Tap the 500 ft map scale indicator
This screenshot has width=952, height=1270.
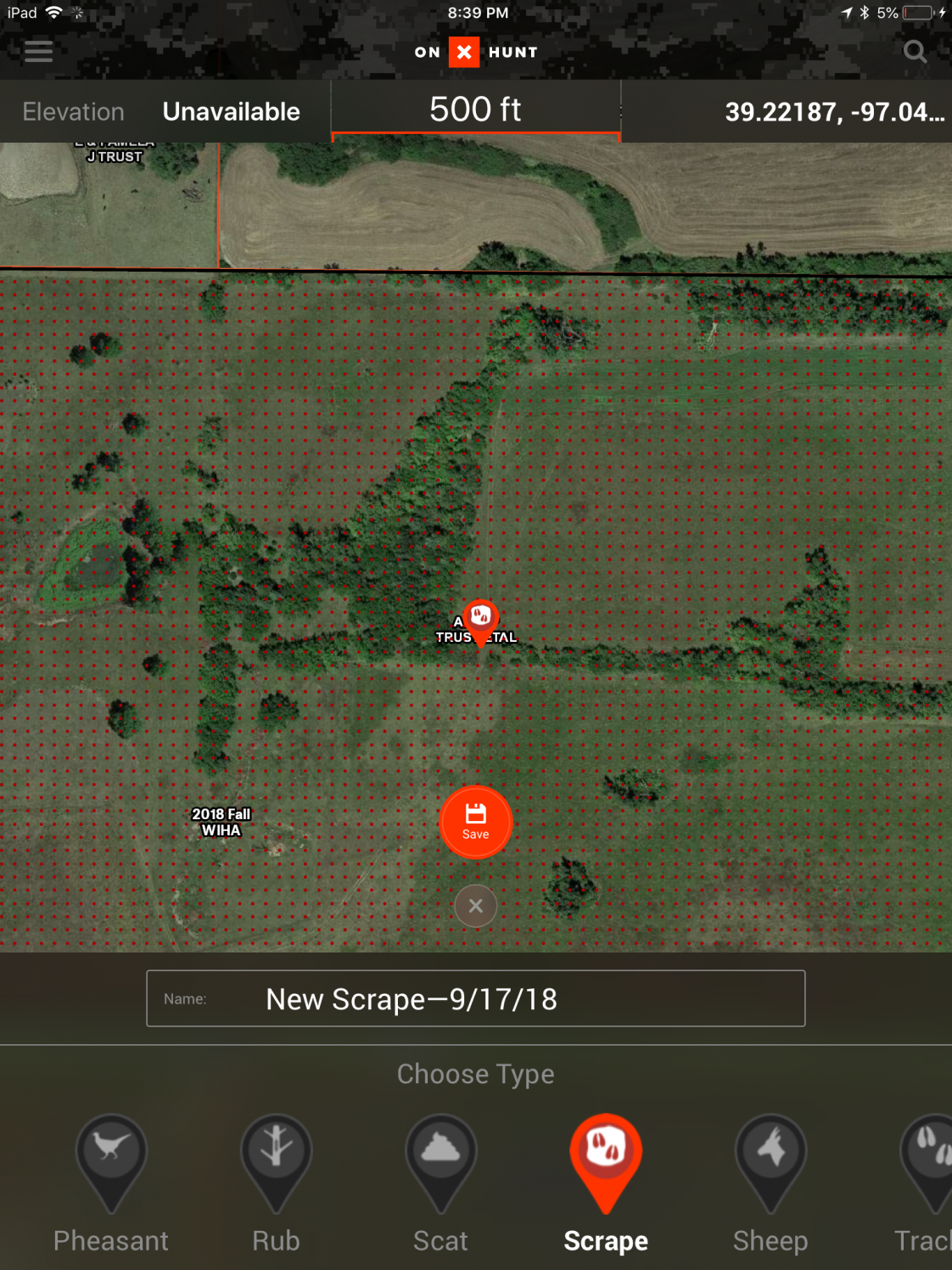click(x=475, y=109)
